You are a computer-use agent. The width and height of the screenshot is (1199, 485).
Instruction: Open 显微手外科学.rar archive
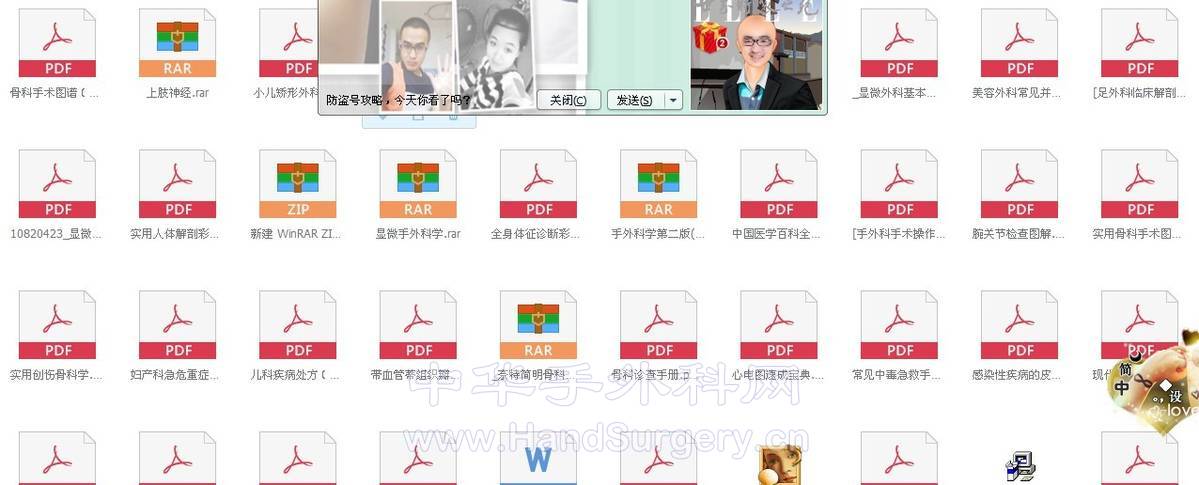(x=418, y=185)
